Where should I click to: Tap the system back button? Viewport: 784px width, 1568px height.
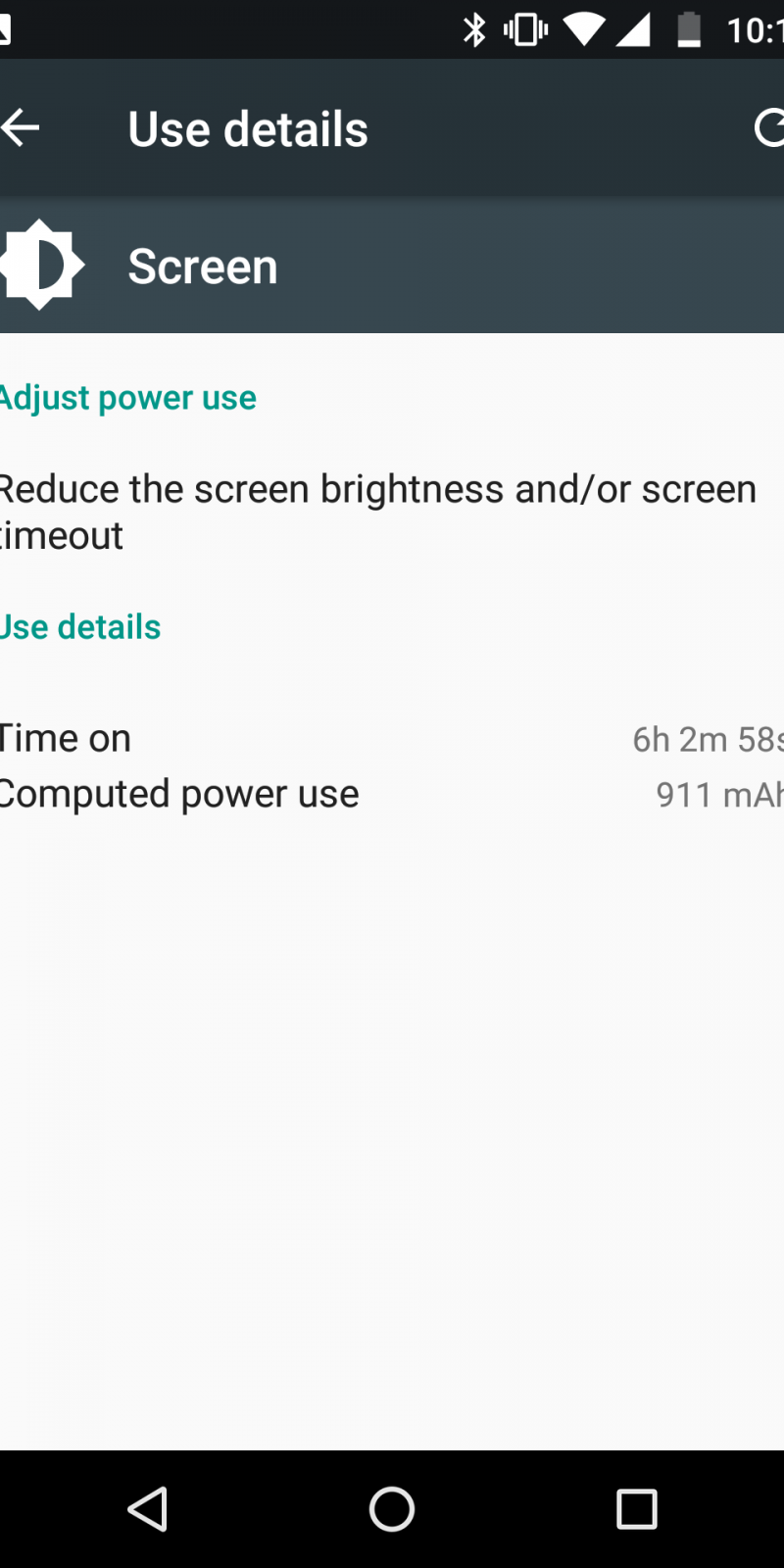pos(148,1508)
